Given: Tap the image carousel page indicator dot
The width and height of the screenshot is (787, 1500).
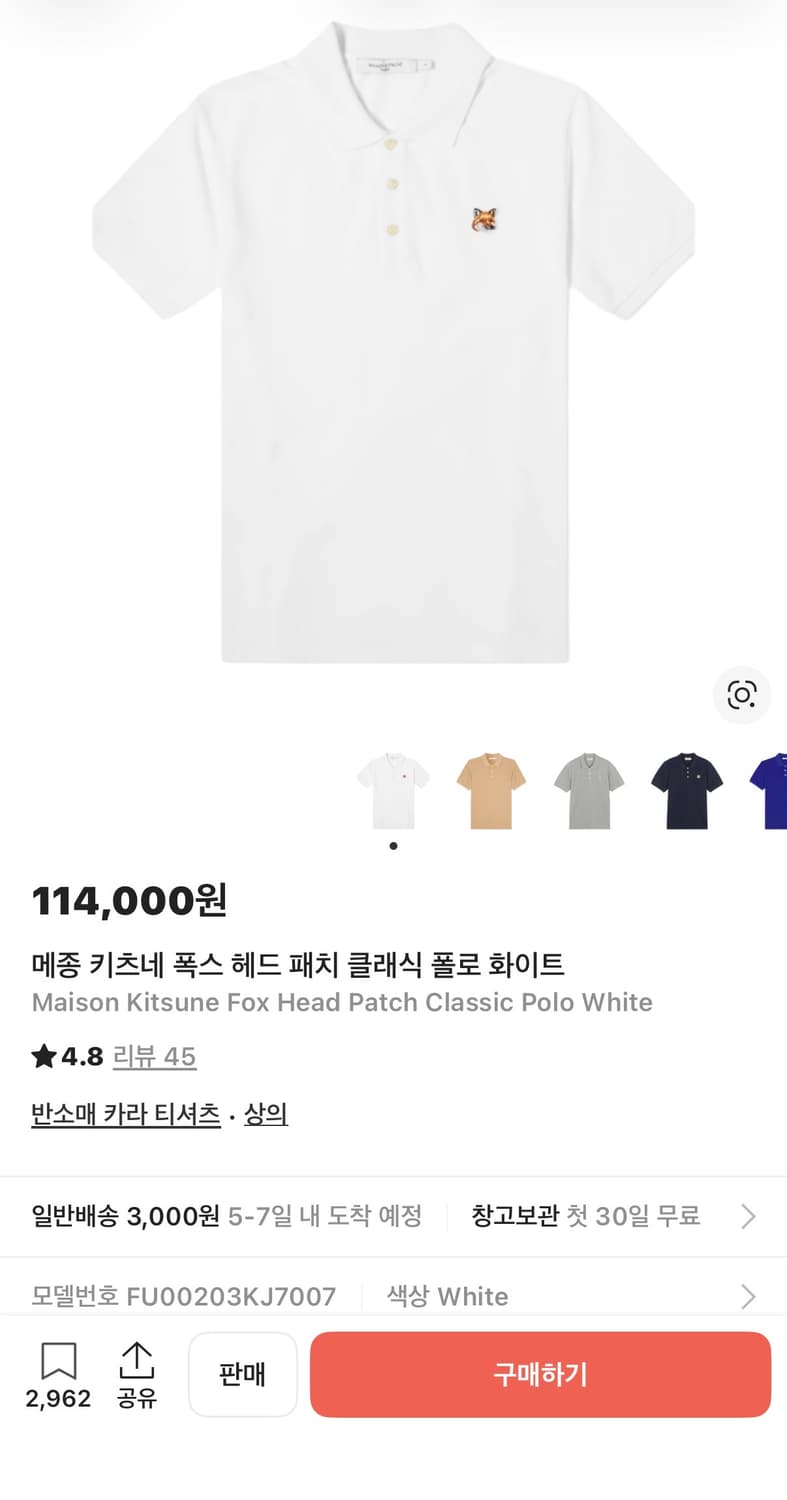Looking at the screenshot, I should coord(393,845).
